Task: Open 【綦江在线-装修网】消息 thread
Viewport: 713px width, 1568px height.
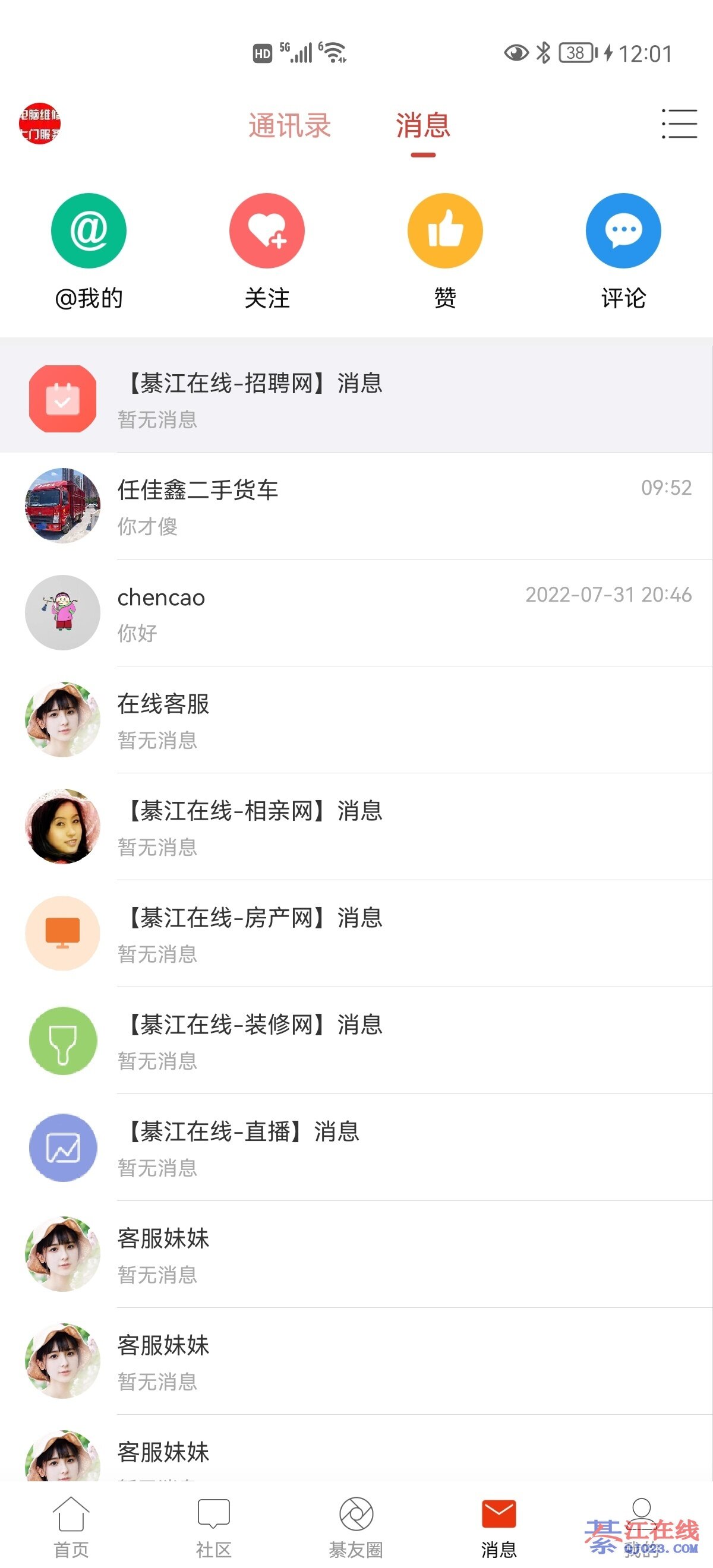Action: [x=356, y=1040]
